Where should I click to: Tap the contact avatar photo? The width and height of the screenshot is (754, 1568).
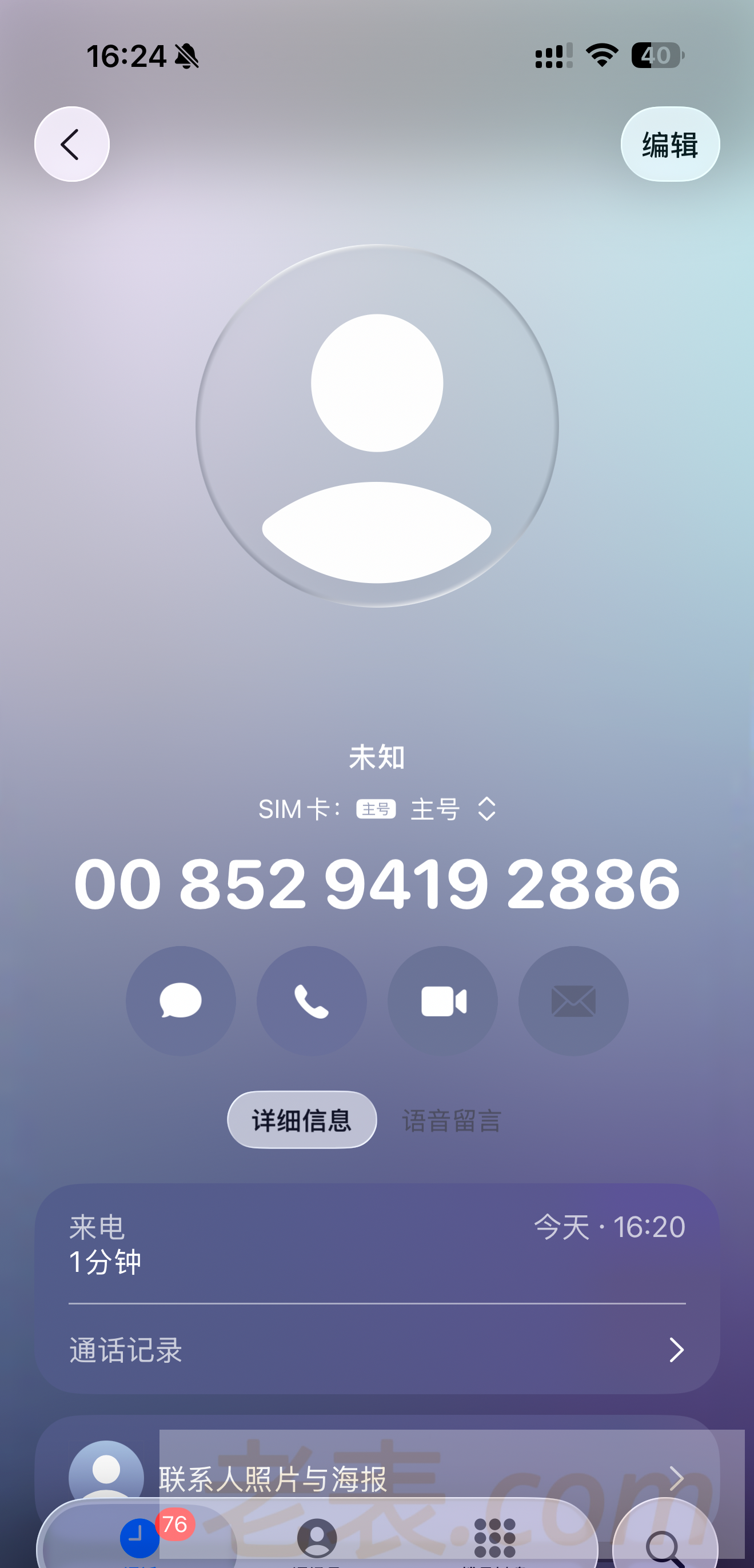click(377, 426)
